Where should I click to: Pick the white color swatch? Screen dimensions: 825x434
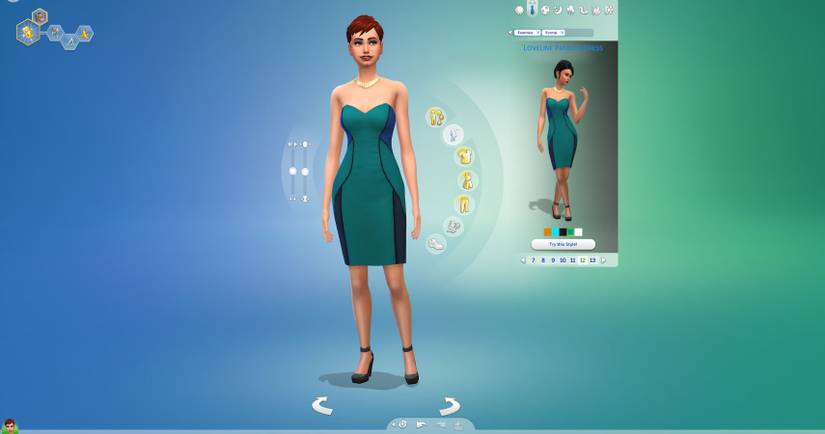click(578, 232)
